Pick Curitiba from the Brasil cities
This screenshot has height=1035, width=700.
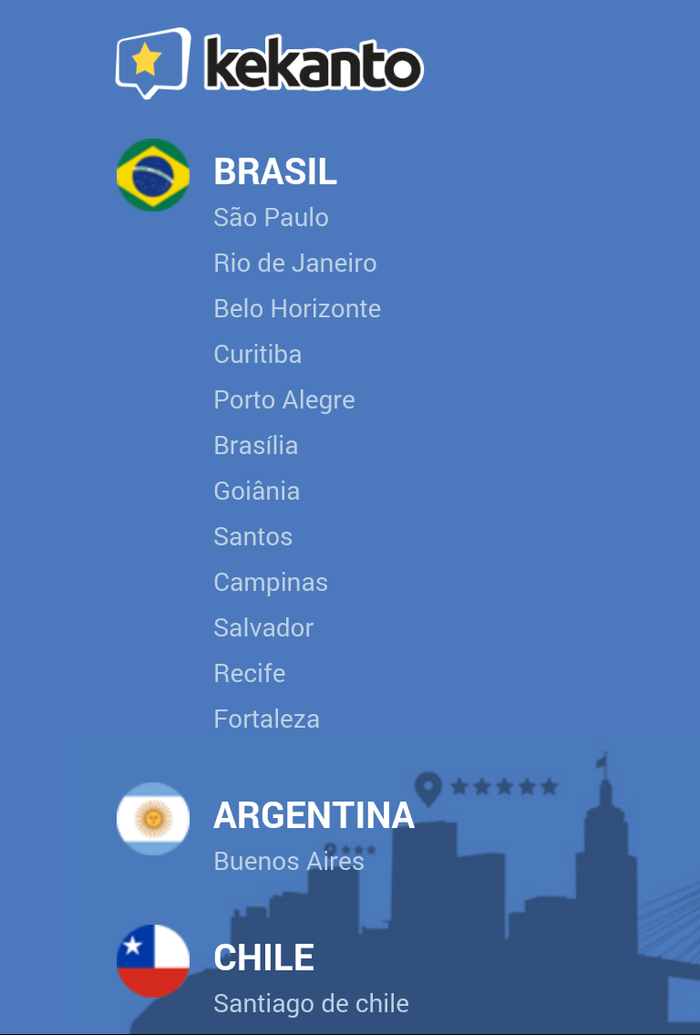click(x=257, y=355)
